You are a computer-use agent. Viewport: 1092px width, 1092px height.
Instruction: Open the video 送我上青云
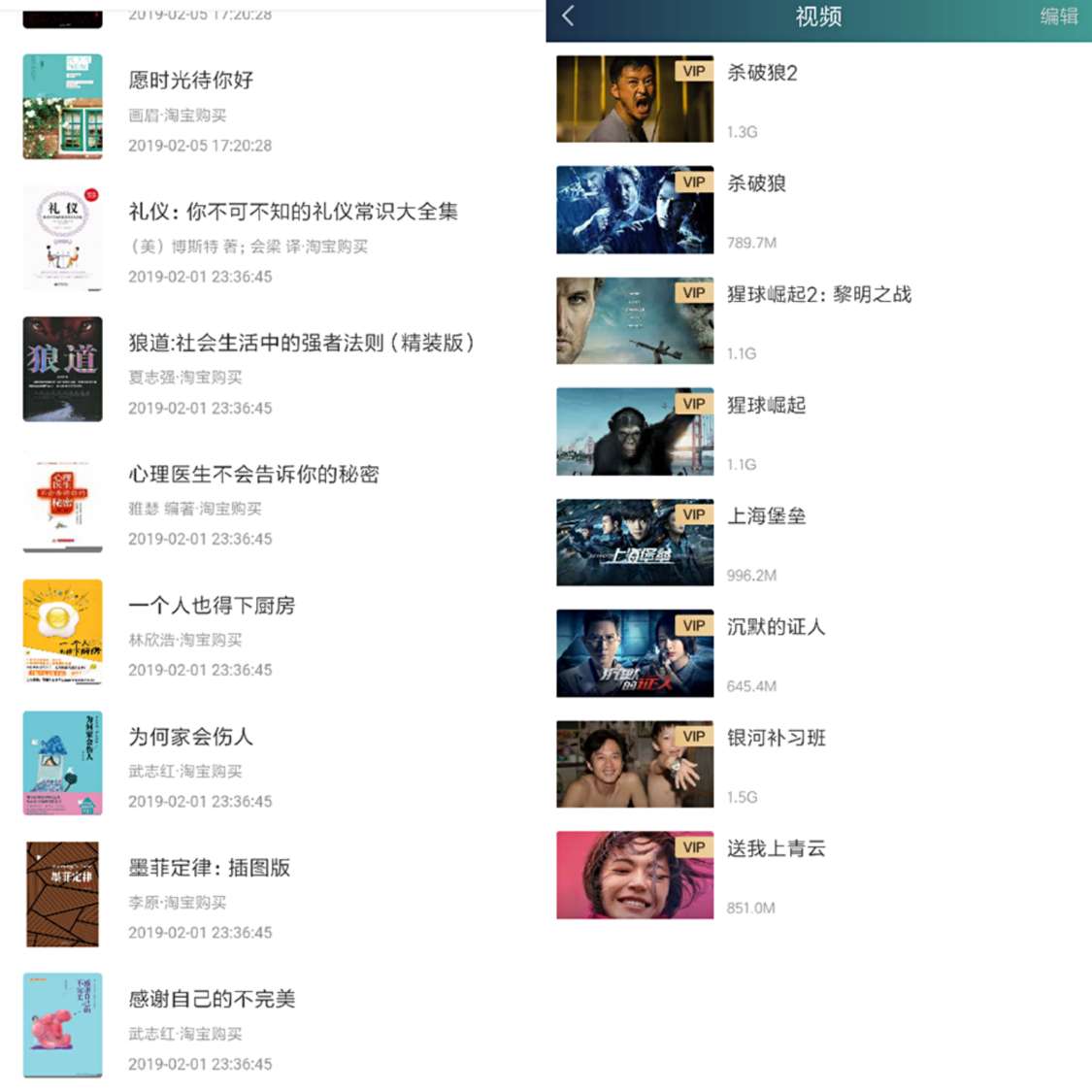(776, 848)
